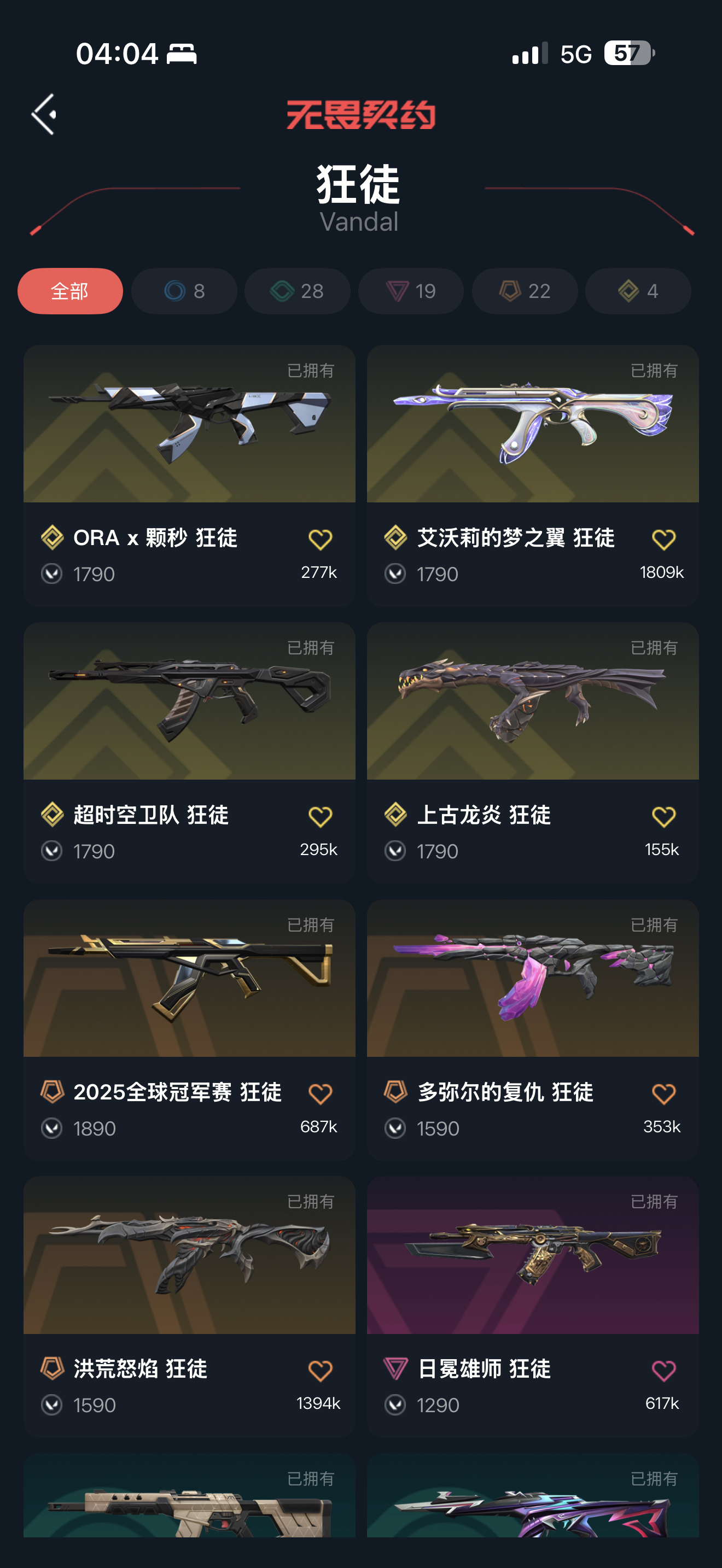Like the 上古龙炎 狂徒 skin
This screenshot has height=1568, width=722.
click(x=663, y=816)
